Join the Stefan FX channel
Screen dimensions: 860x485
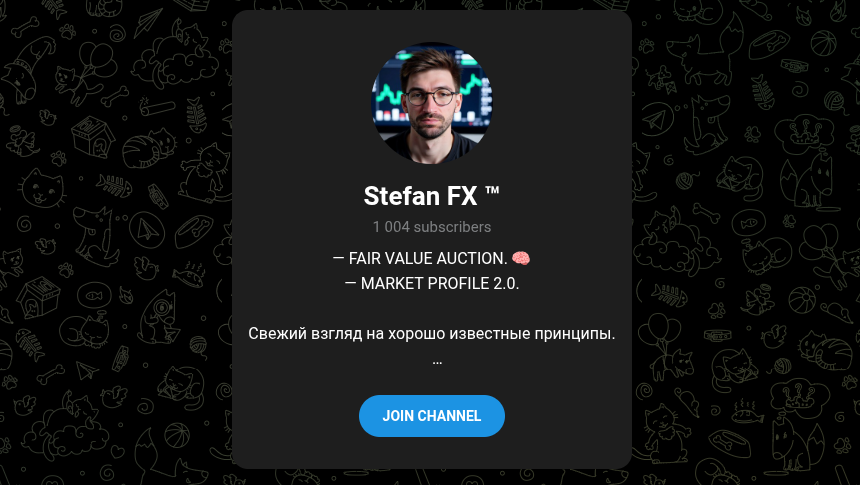click(x=431, y=416)
